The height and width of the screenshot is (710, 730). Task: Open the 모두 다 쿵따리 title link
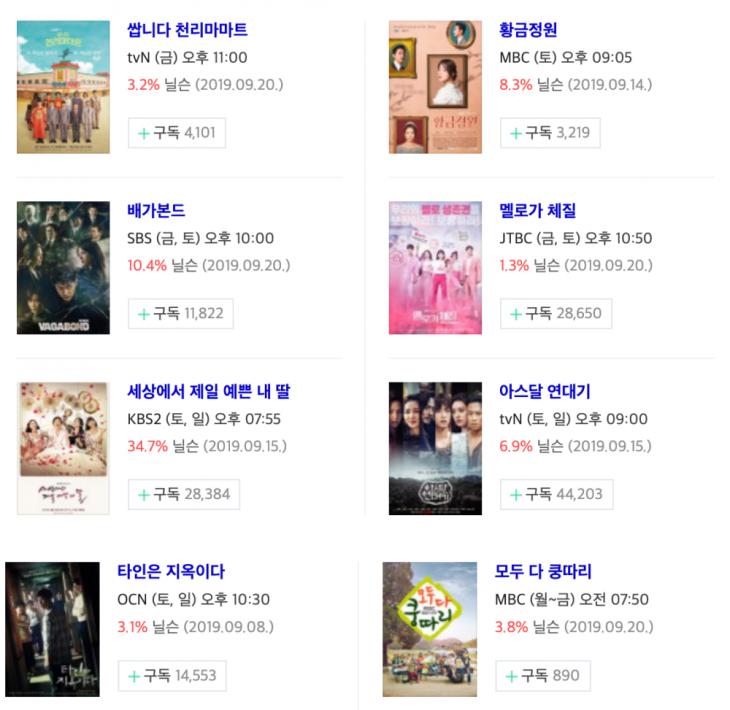(543, 572)
